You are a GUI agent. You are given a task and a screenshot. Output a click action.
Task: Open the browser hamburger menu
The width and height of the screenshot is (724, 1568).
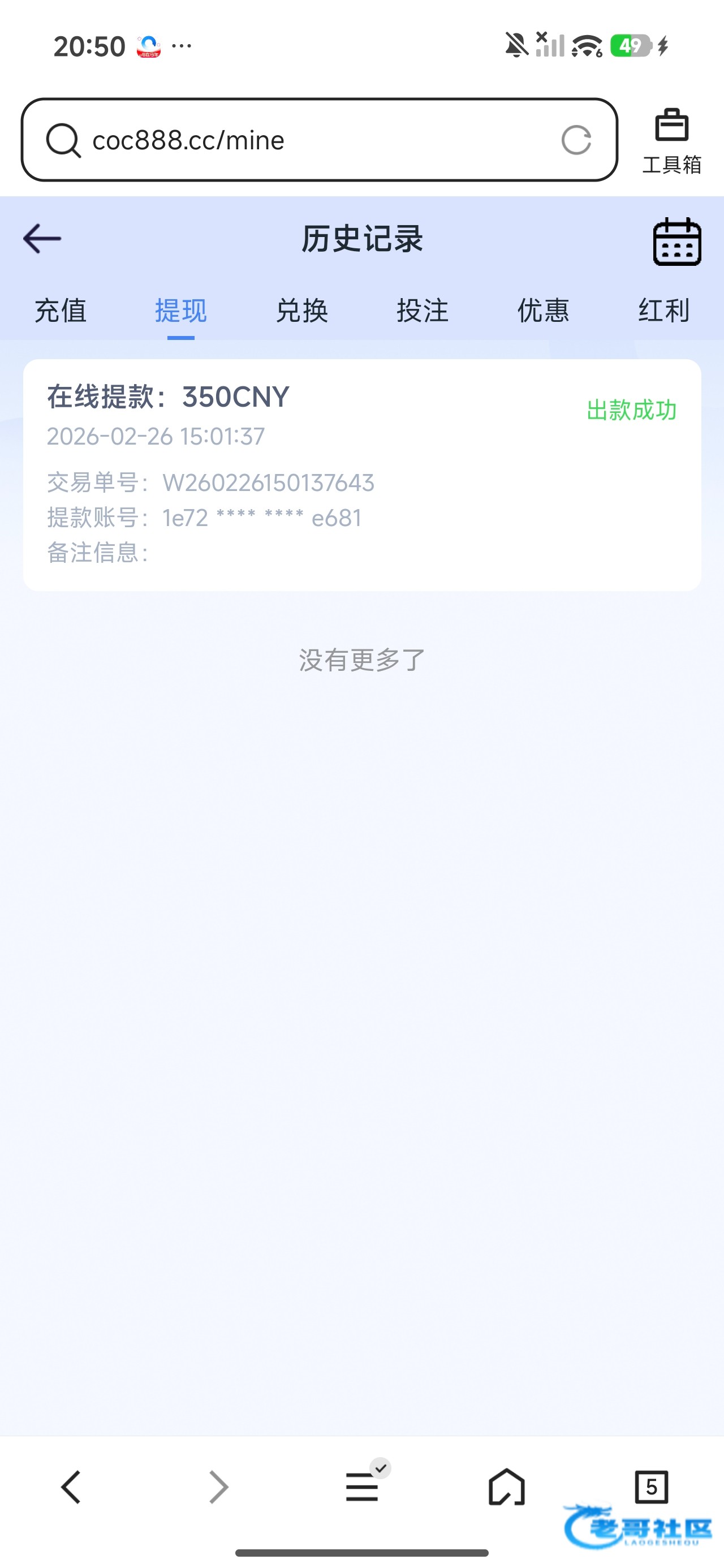(363, 1487)
